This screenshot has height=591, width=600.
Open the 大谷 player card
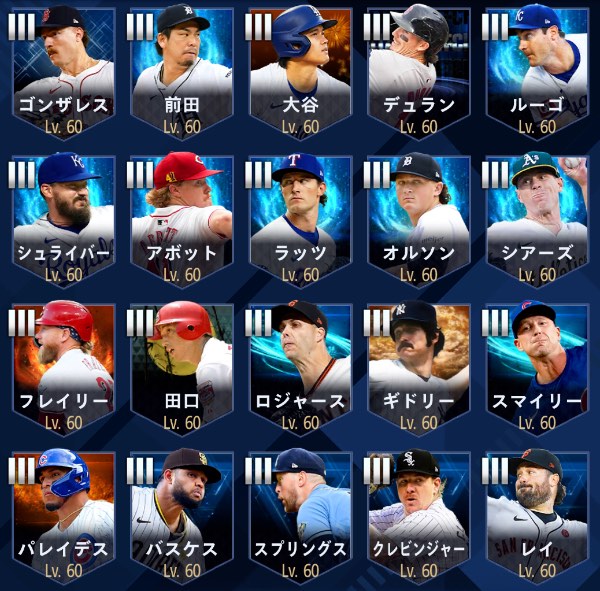(x=300, y=72)
